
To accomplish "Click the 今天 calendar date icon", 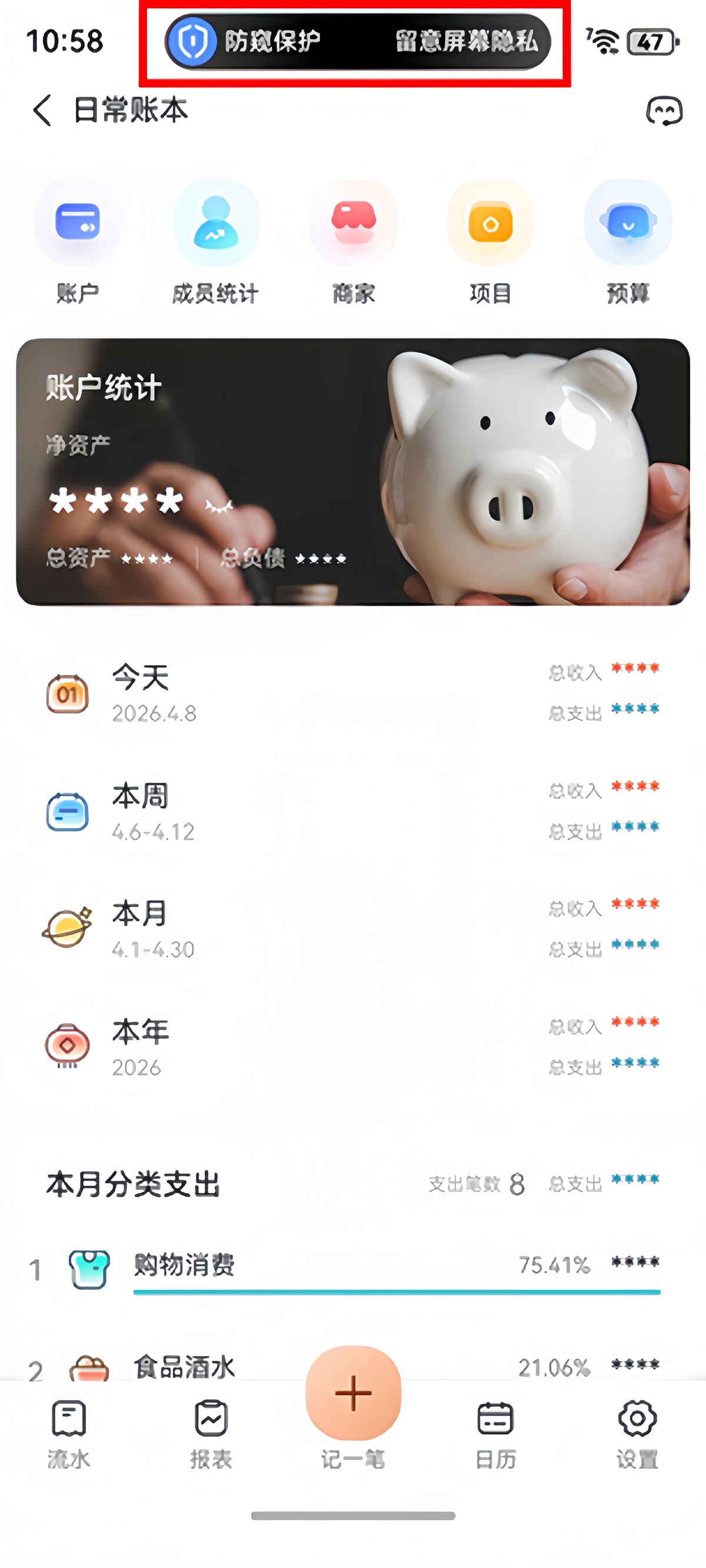I will click(x=69, y=694).
